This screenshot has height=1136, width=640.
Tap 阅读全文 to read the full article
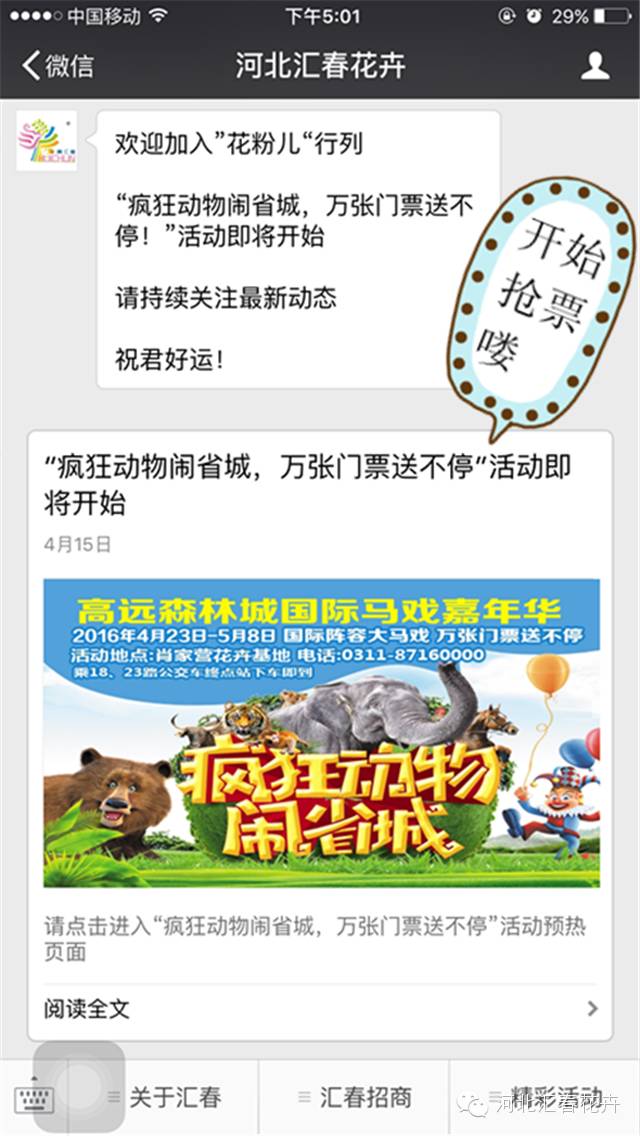pyautogui.click(x=320, y=1008)
